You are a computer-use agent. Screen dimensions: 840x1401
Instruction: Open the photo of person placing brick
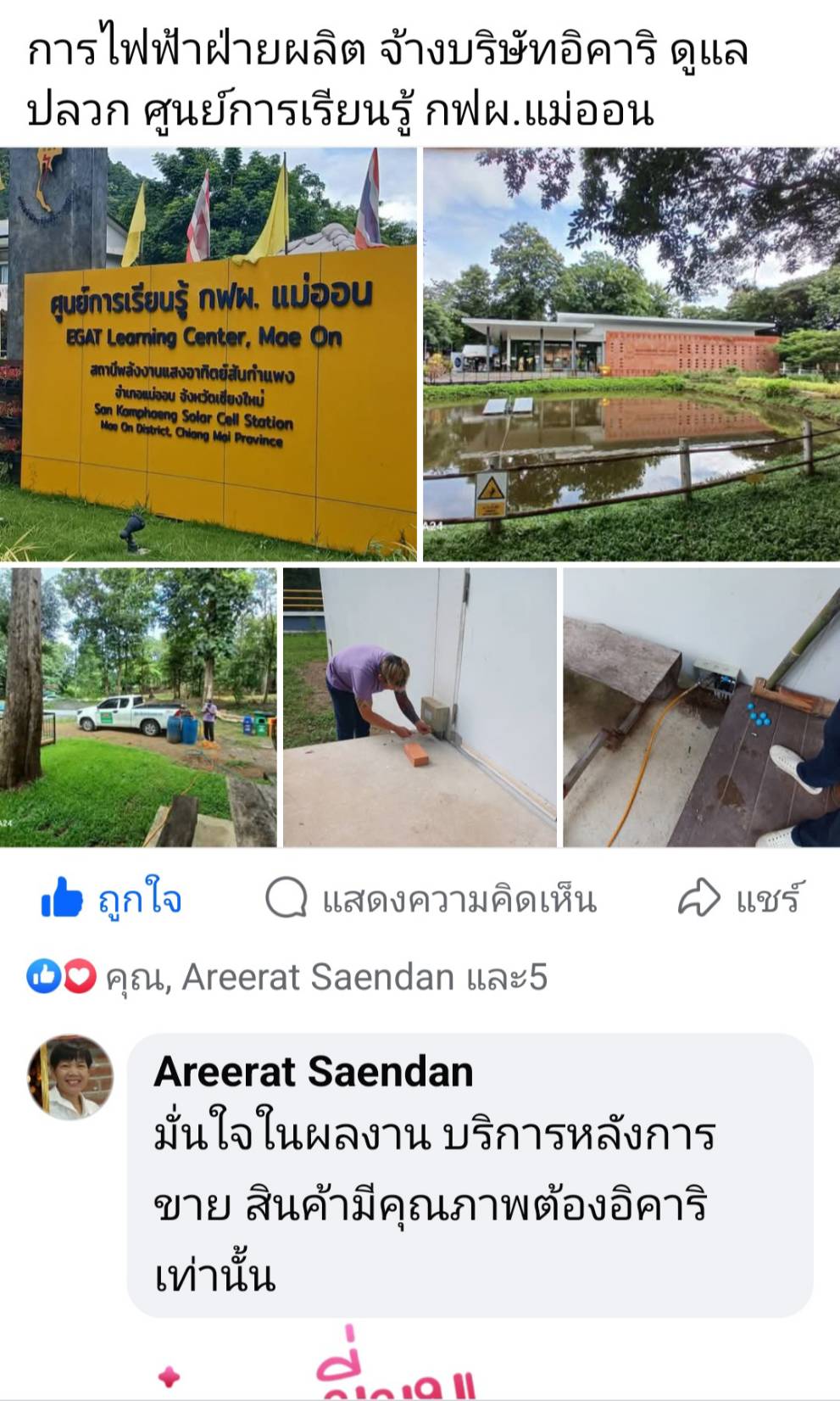[420, 707]
